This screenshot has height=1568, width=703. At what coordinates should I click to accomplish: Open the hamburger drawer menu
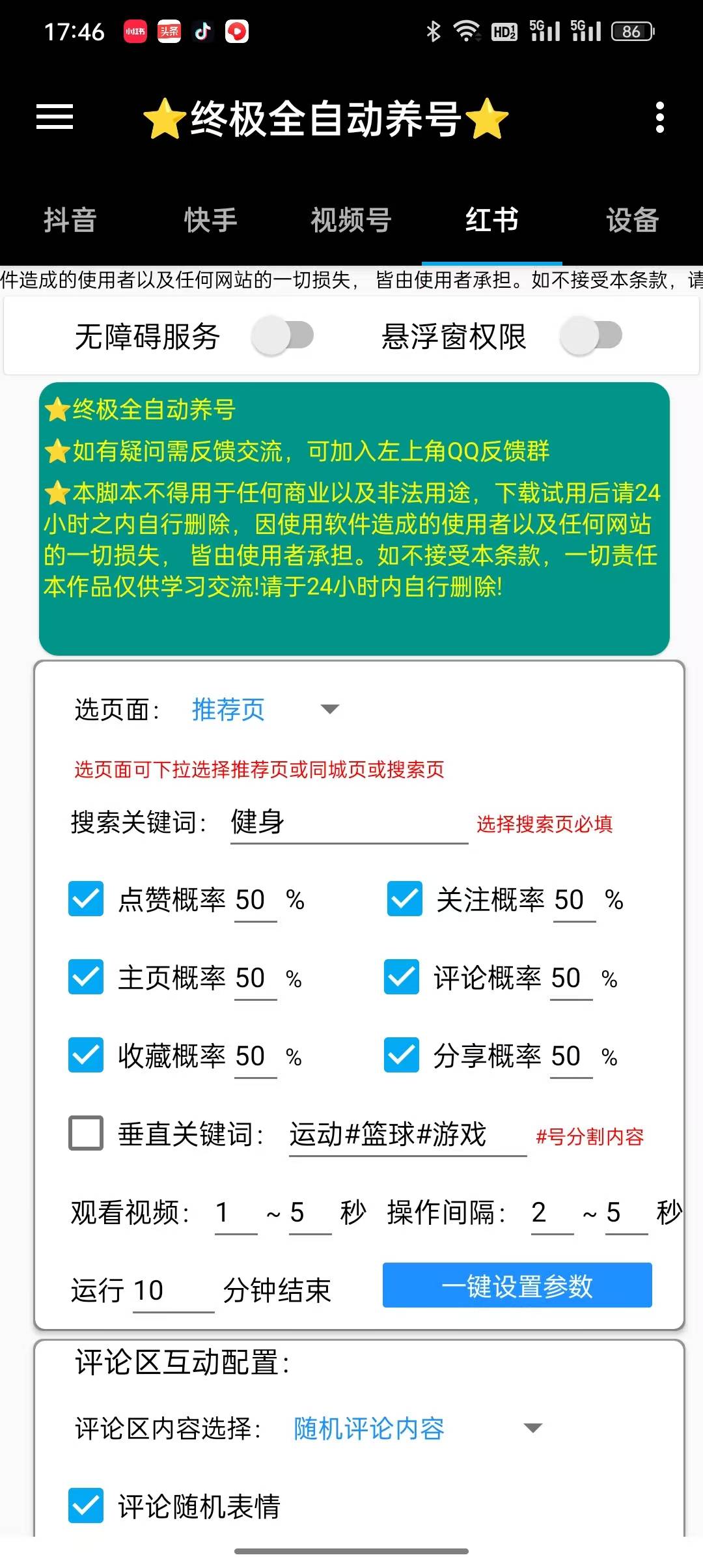tap(55, 117)
